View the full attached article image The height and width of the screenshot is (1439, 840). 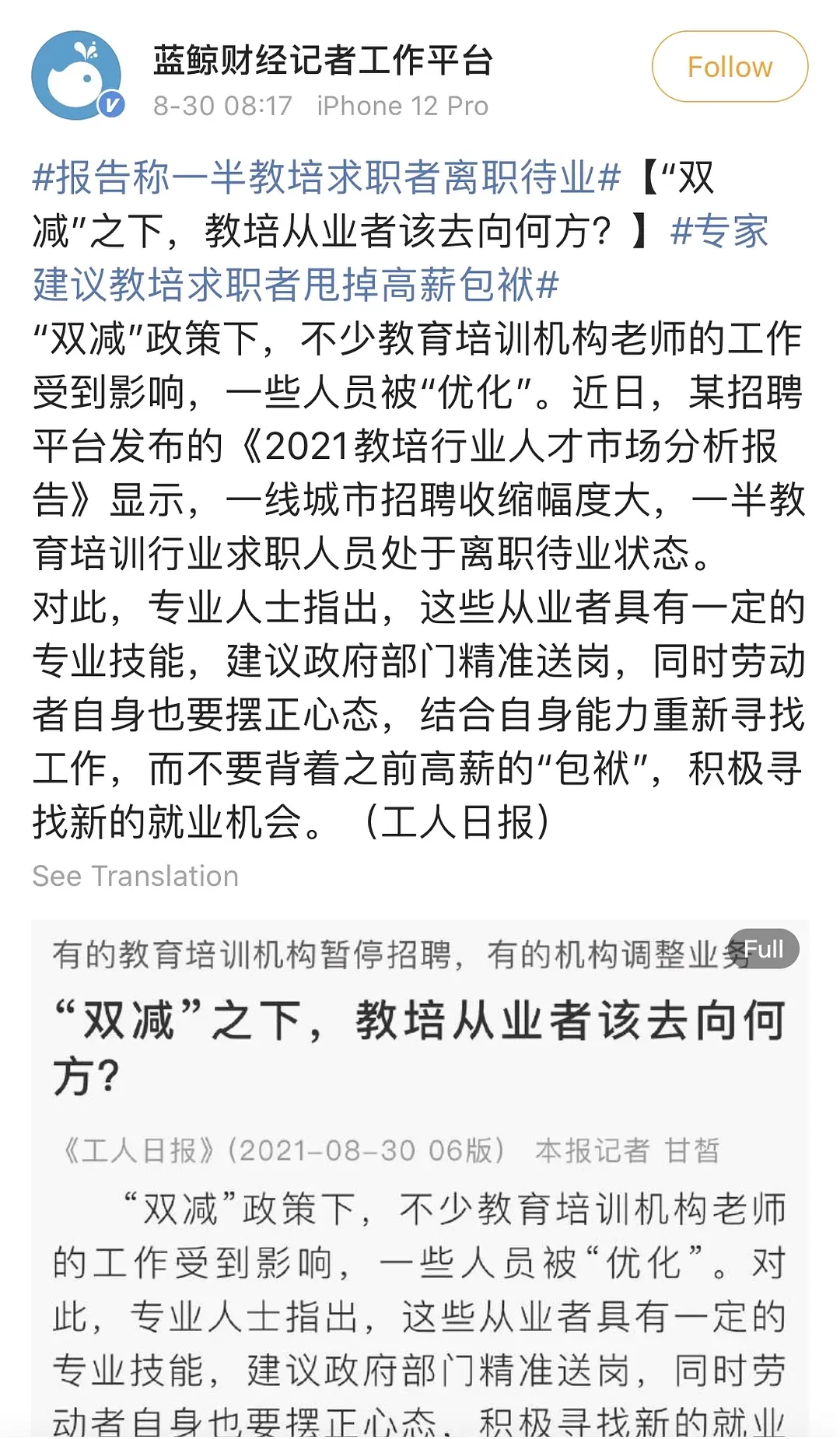pyautogui.click(x=764, y=949)
